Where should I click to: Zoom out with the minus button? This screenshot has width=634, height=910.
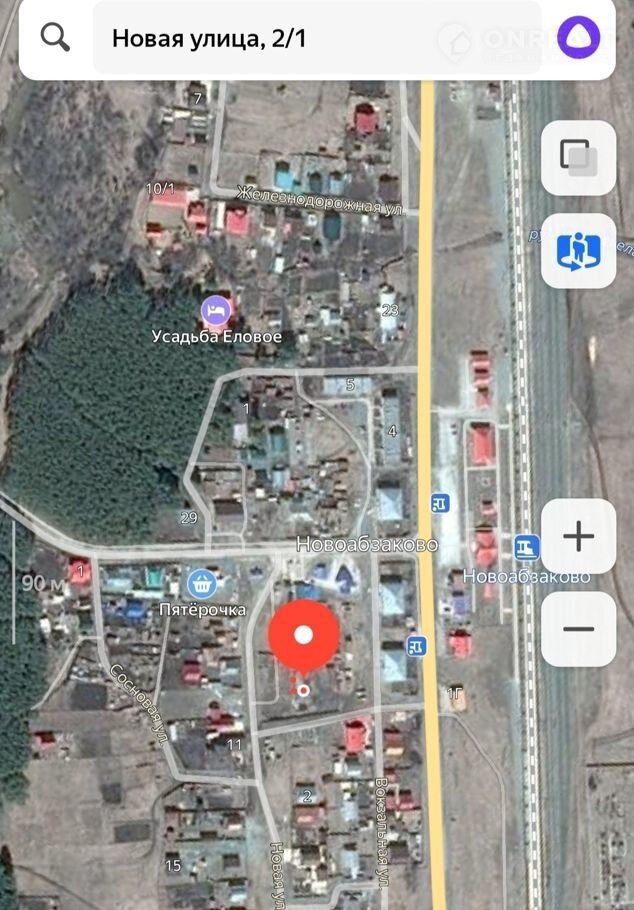click(578, 629)
